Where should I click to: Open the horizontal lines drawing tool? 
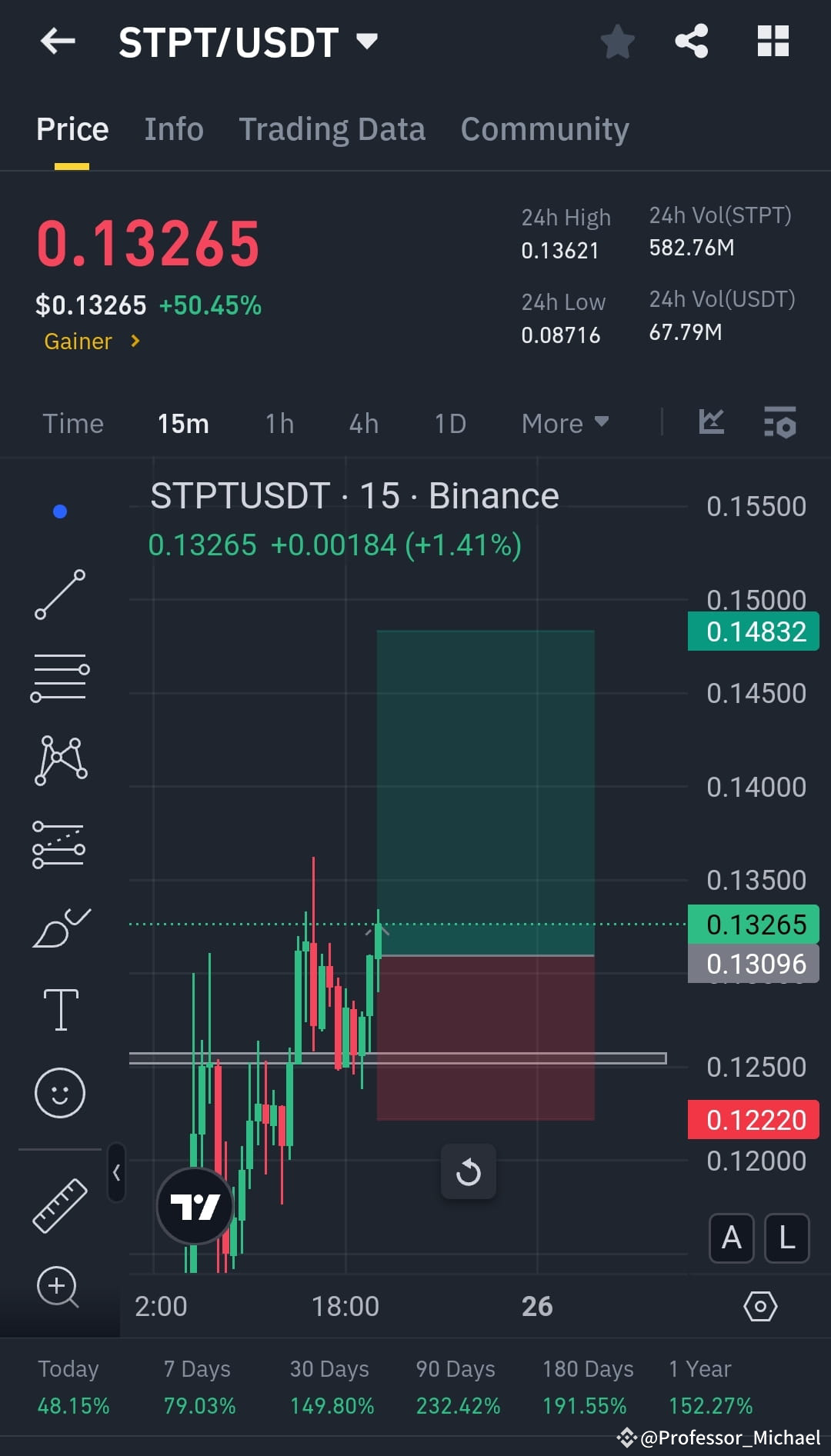click(x=60, y=675)
